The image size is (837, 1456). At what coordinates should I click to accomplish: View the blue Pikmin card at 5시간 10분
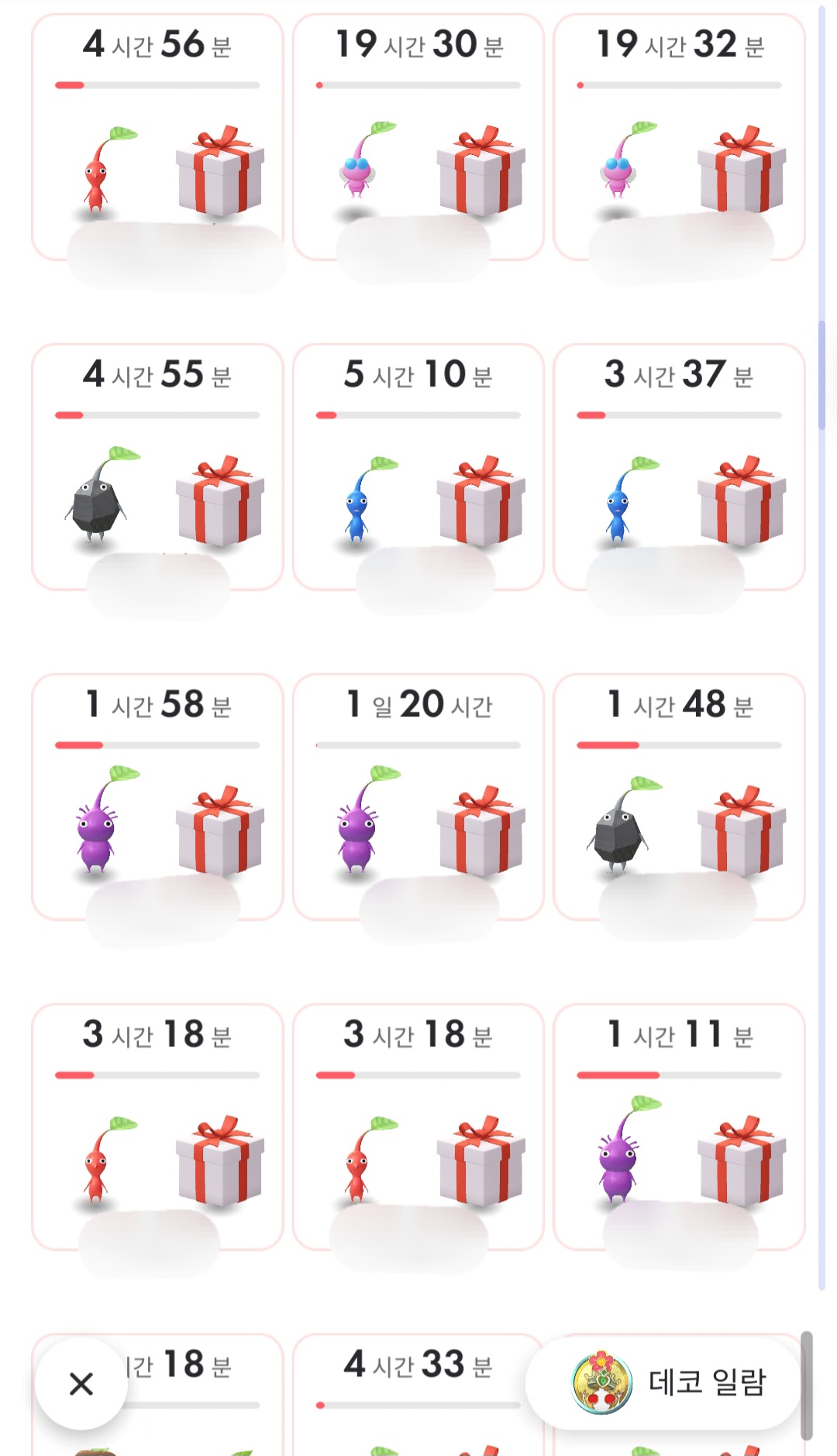[x=418, y=467]
